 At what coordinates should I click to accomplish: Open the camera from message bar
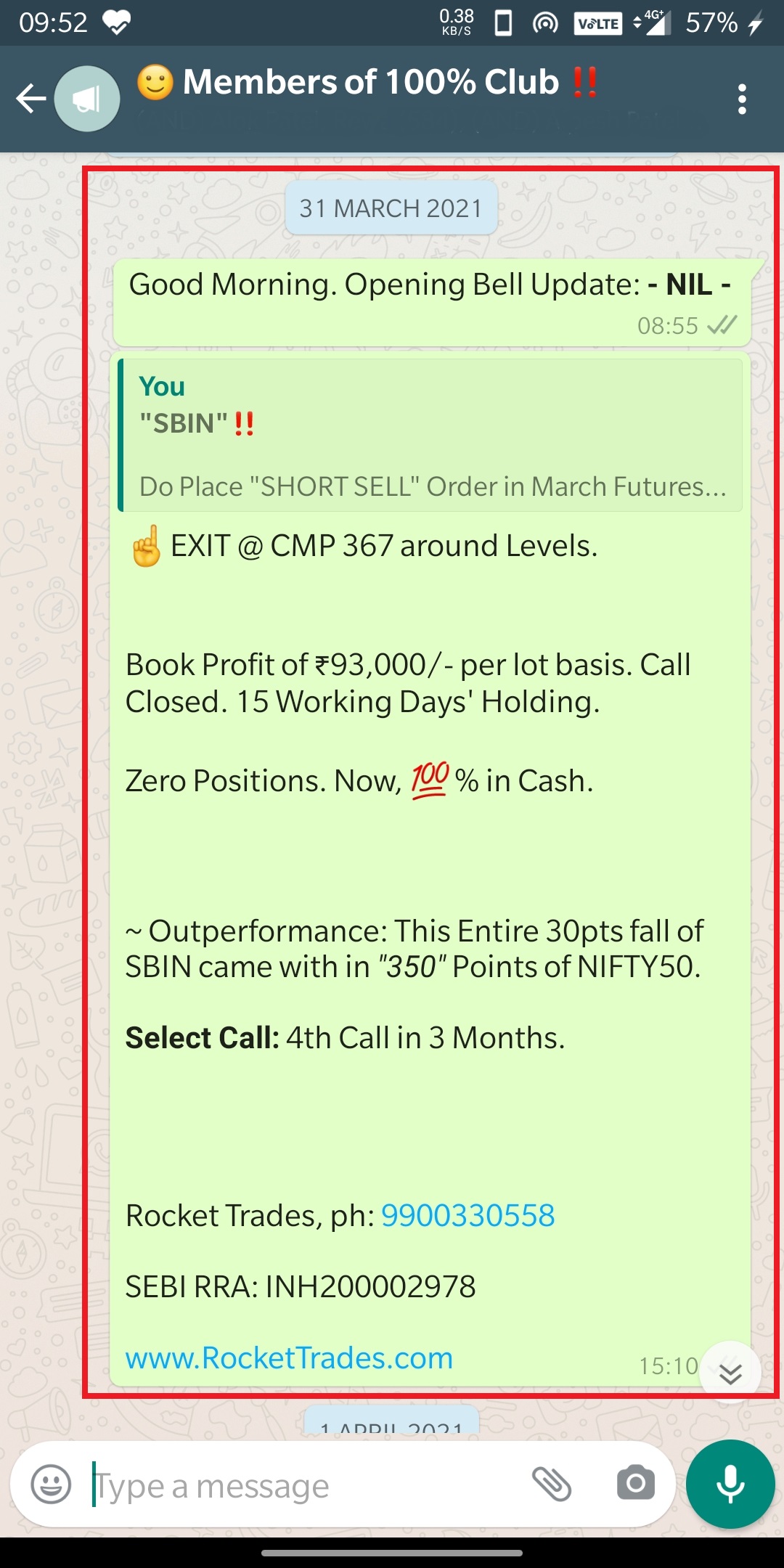[635, 1484]
